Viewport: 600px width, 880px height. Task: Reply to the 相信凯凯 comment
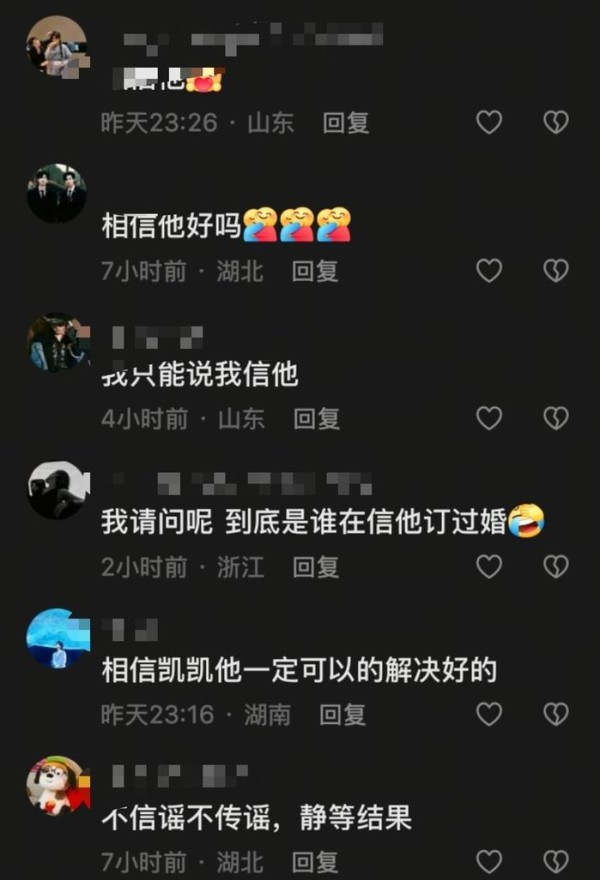[342, 715]
